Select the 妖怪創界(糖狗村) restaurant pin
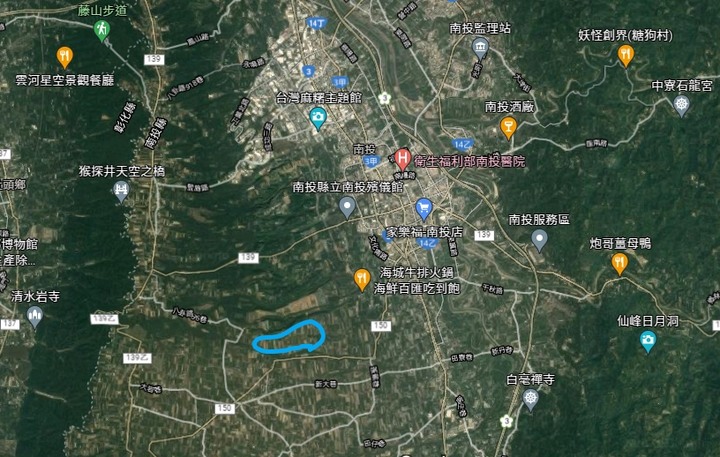This screenshot has height=457, width=720. coord(626,55)
